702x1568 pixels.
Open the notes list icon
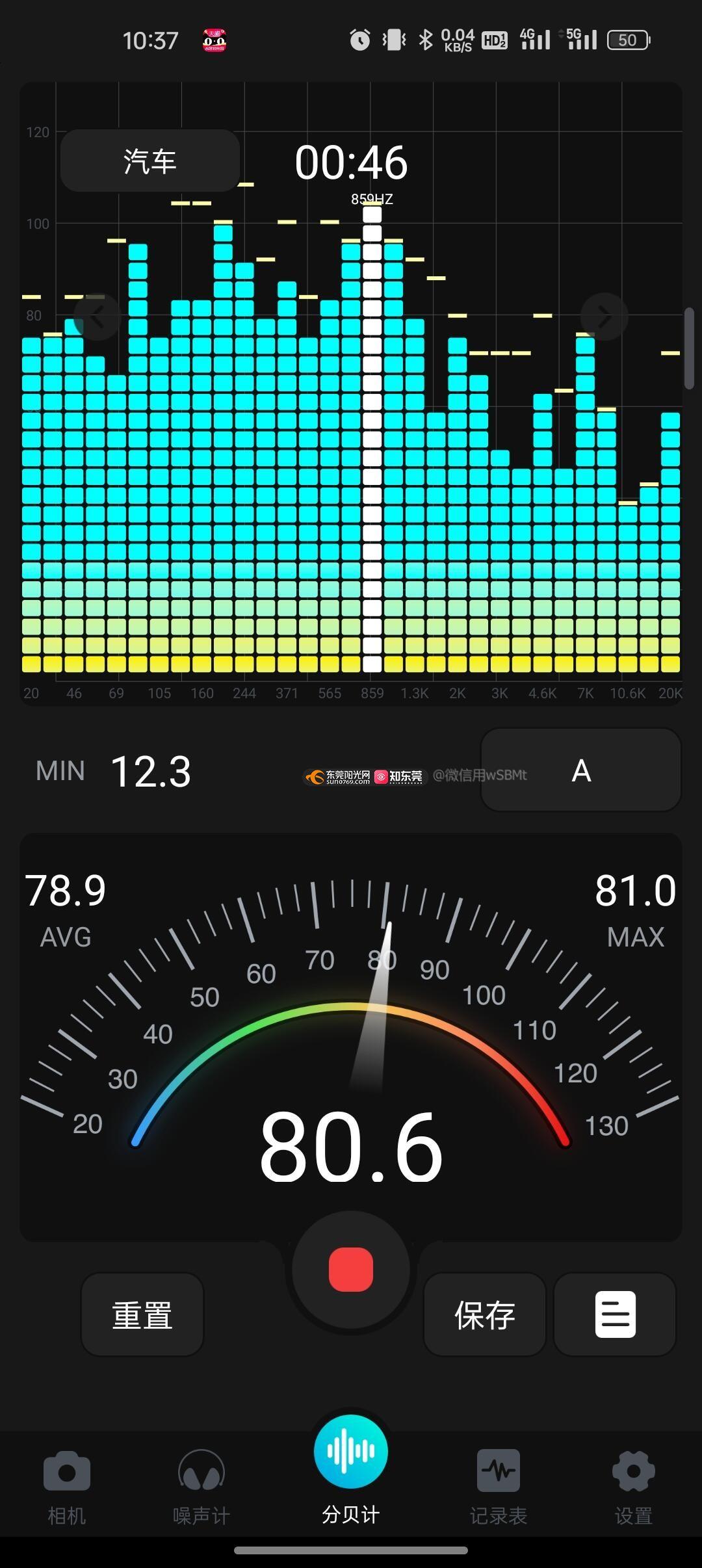click(615, 1314)
